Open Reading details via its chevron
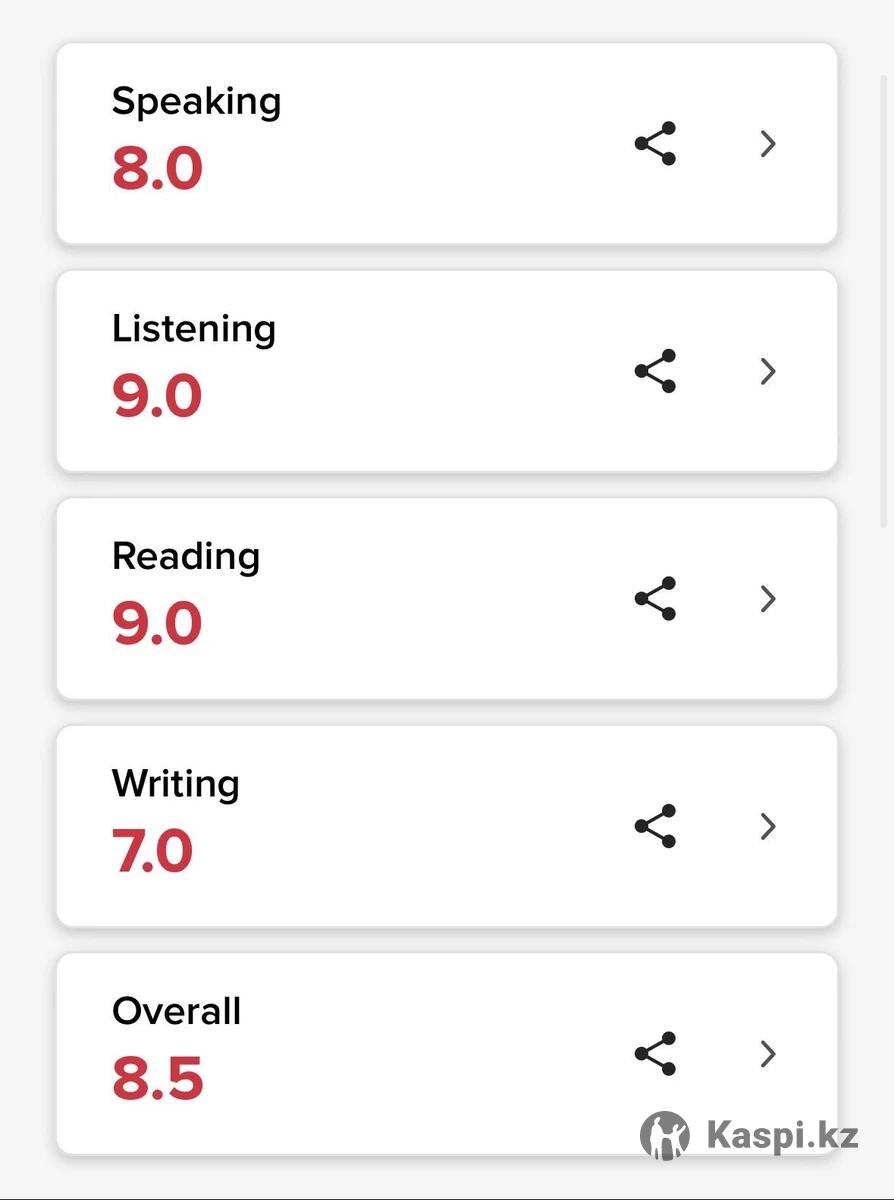894x1200 pixels. tap(768, 599)
